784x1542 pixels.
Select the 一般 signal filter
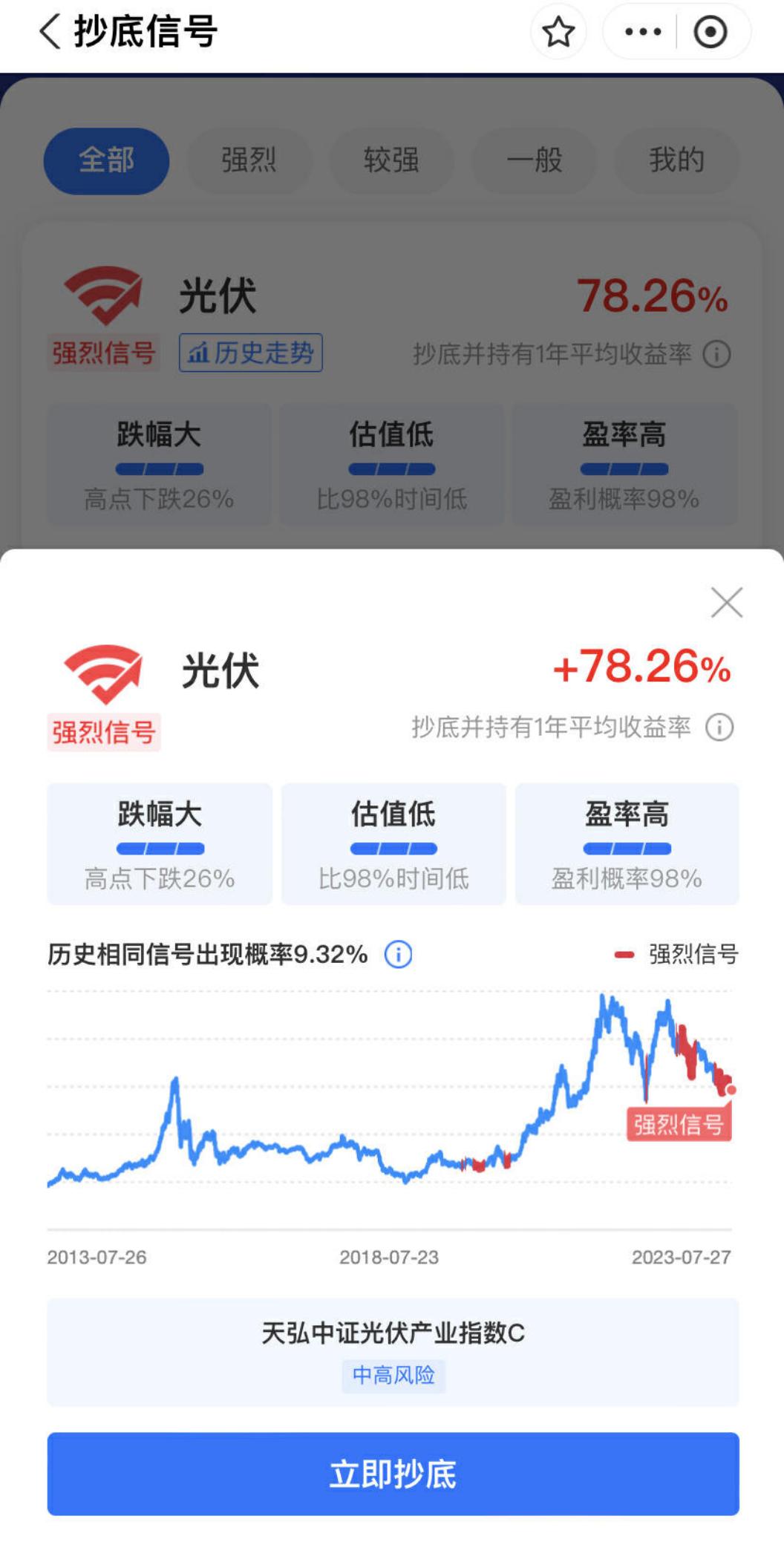tap(534, 161)
